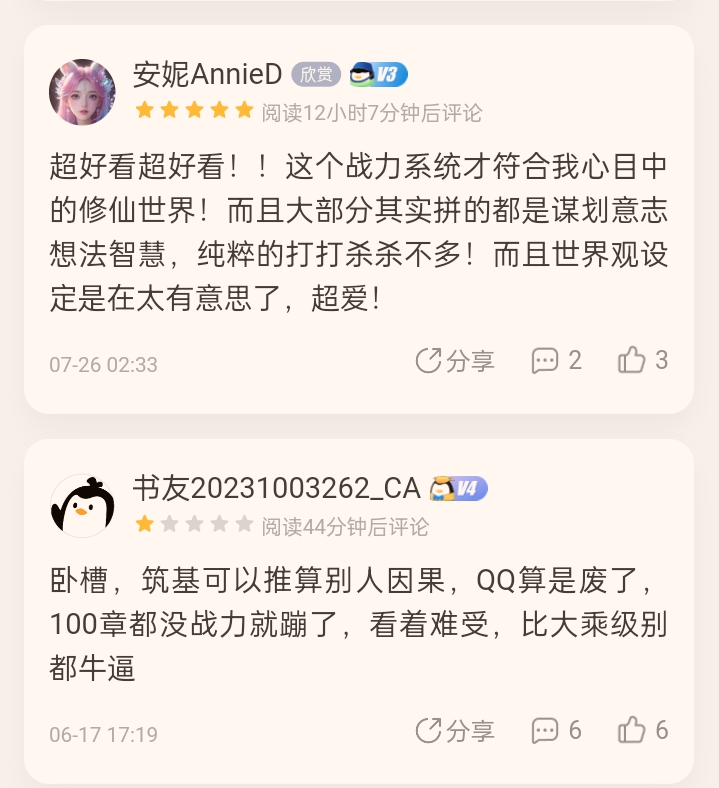
Task: Share 书友20231003262_CA's review
Action: (455, 731)
